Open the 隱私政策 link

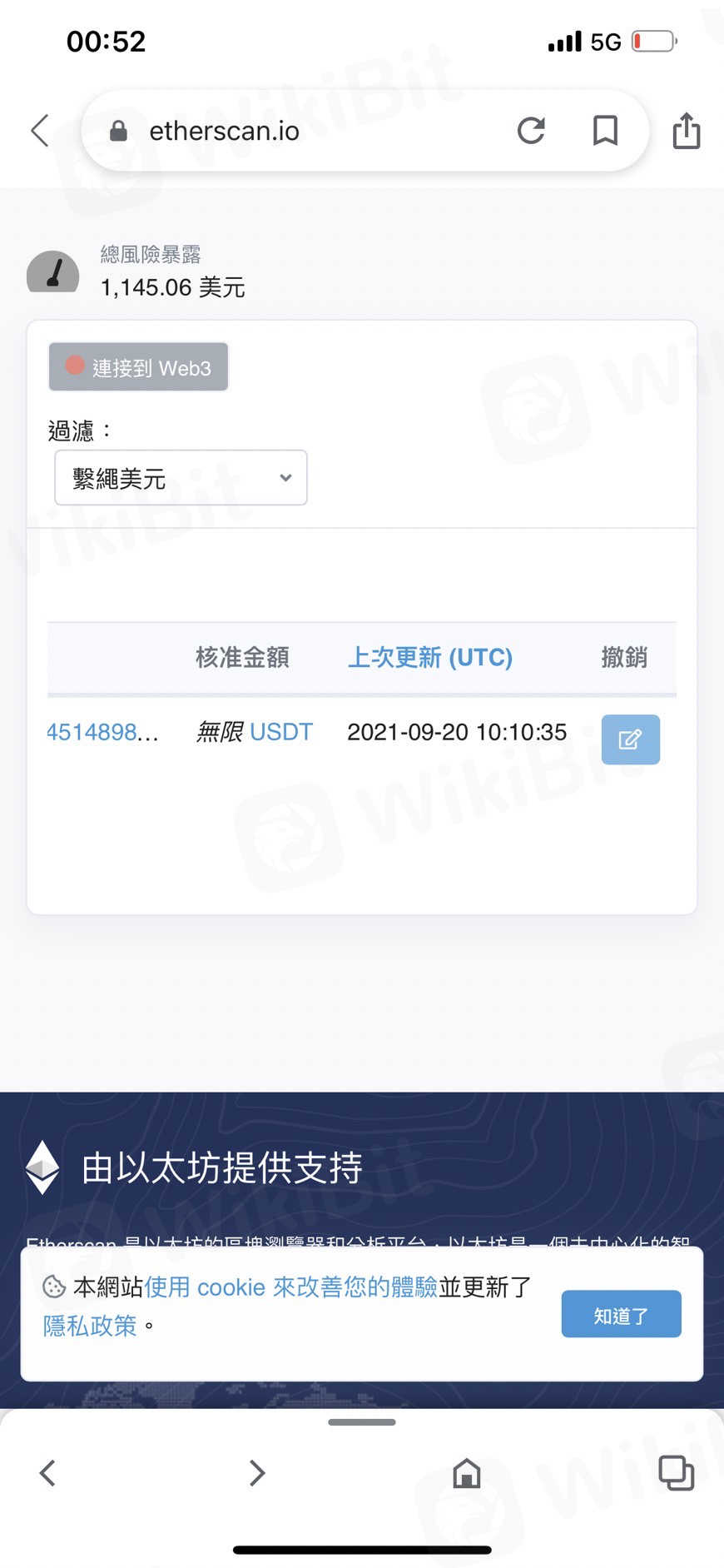(x=90, y=1326)
